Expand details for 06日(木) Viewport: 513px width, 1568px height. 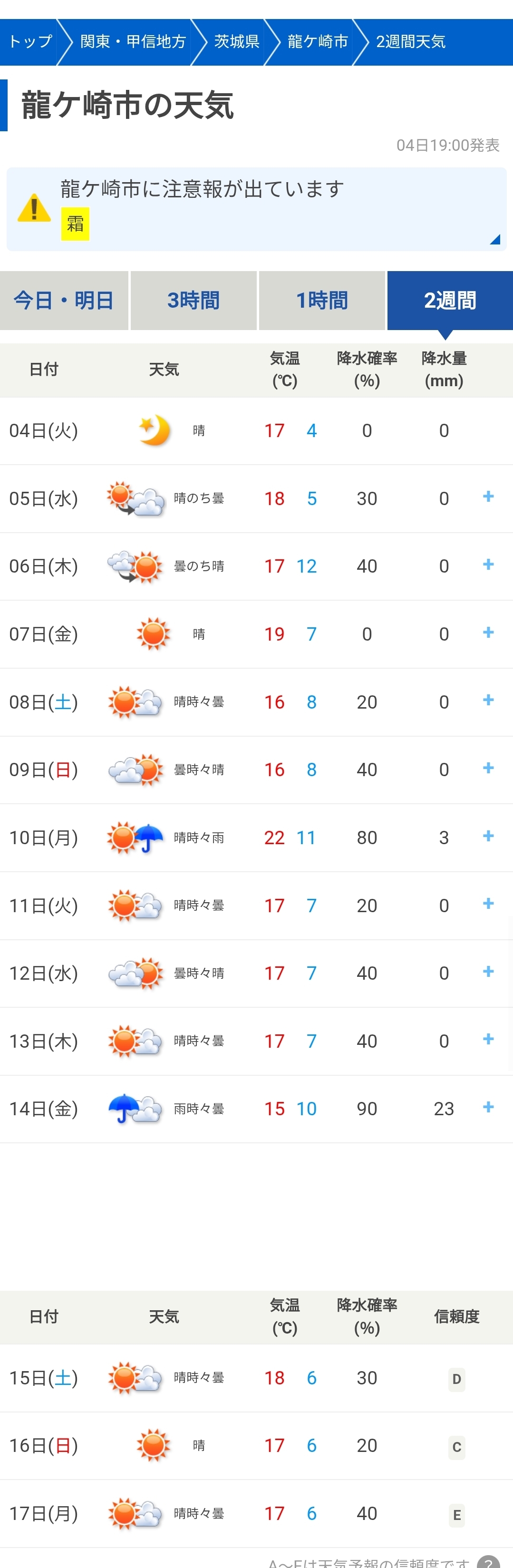tap(488, 565)
